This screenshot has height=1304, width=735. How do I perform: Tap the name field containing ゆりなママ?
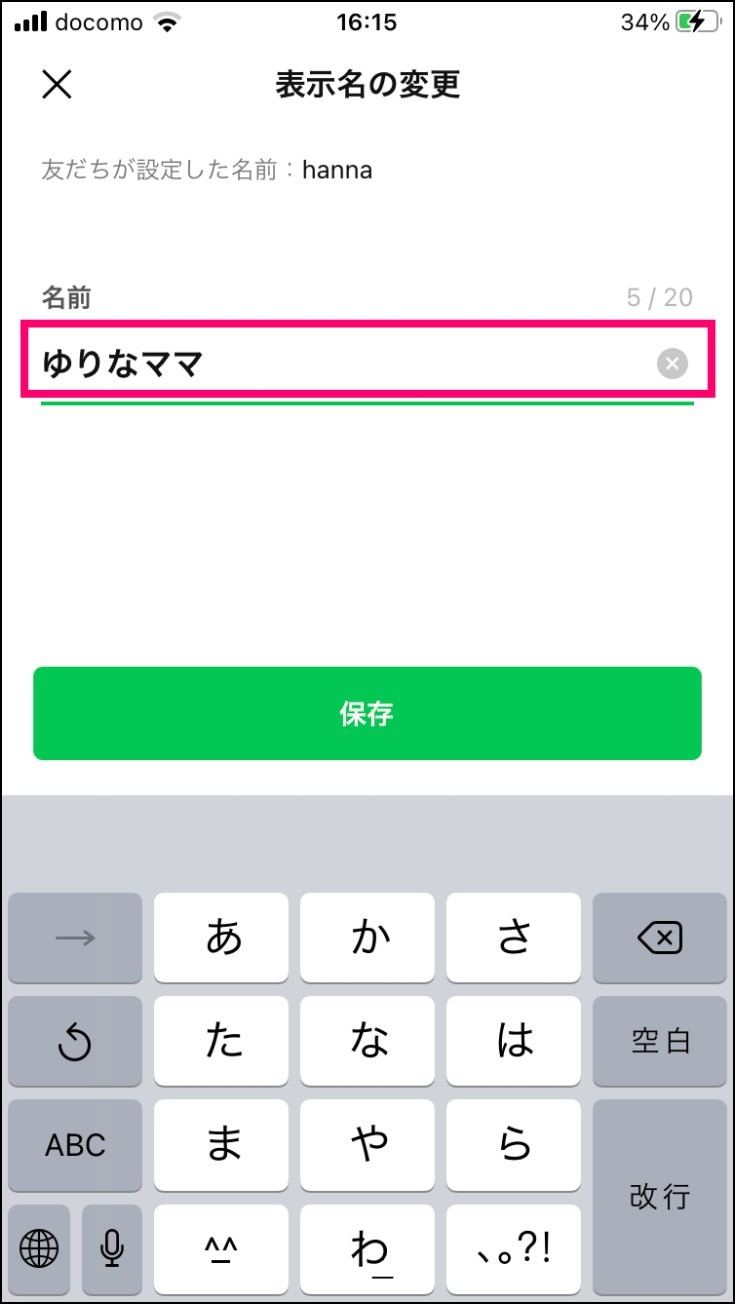click(x=367, y=363)
